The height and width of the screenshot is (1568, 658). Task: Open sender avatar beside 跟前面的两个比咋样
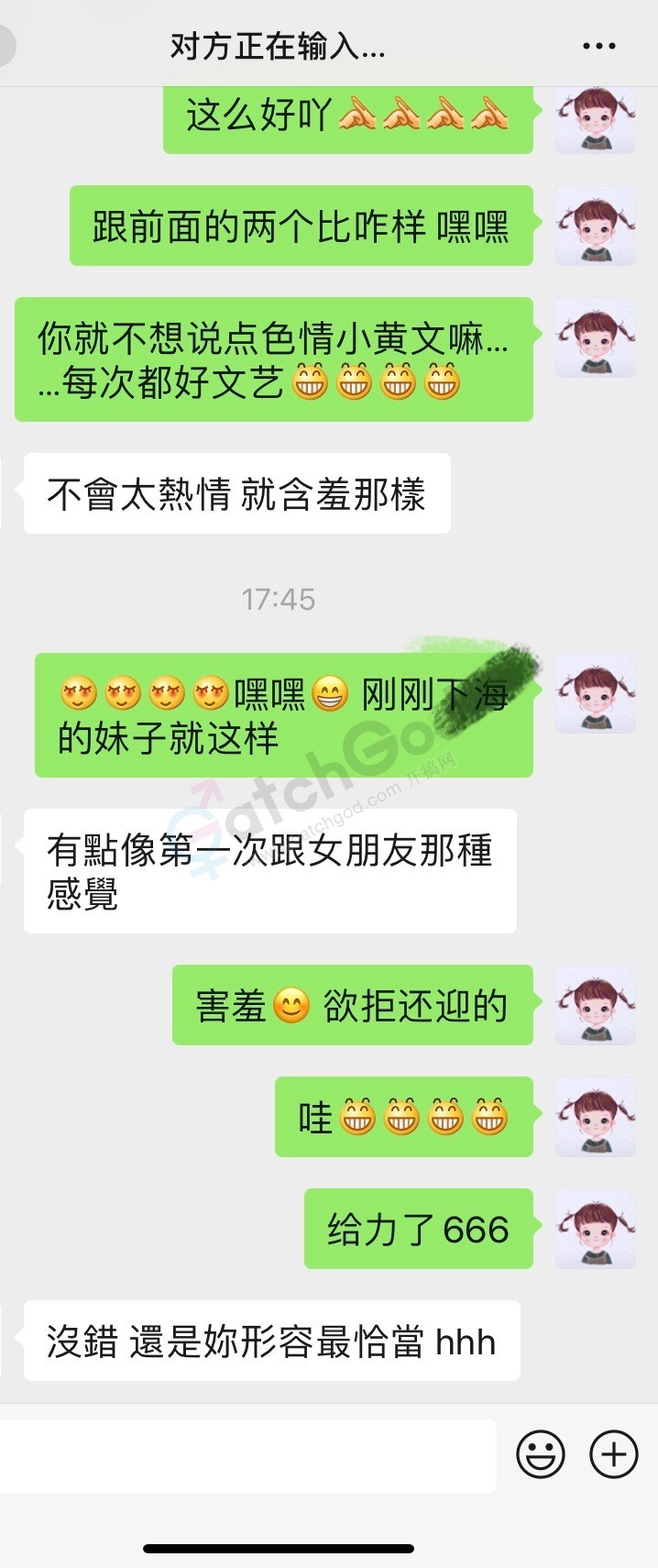[596, 226]
